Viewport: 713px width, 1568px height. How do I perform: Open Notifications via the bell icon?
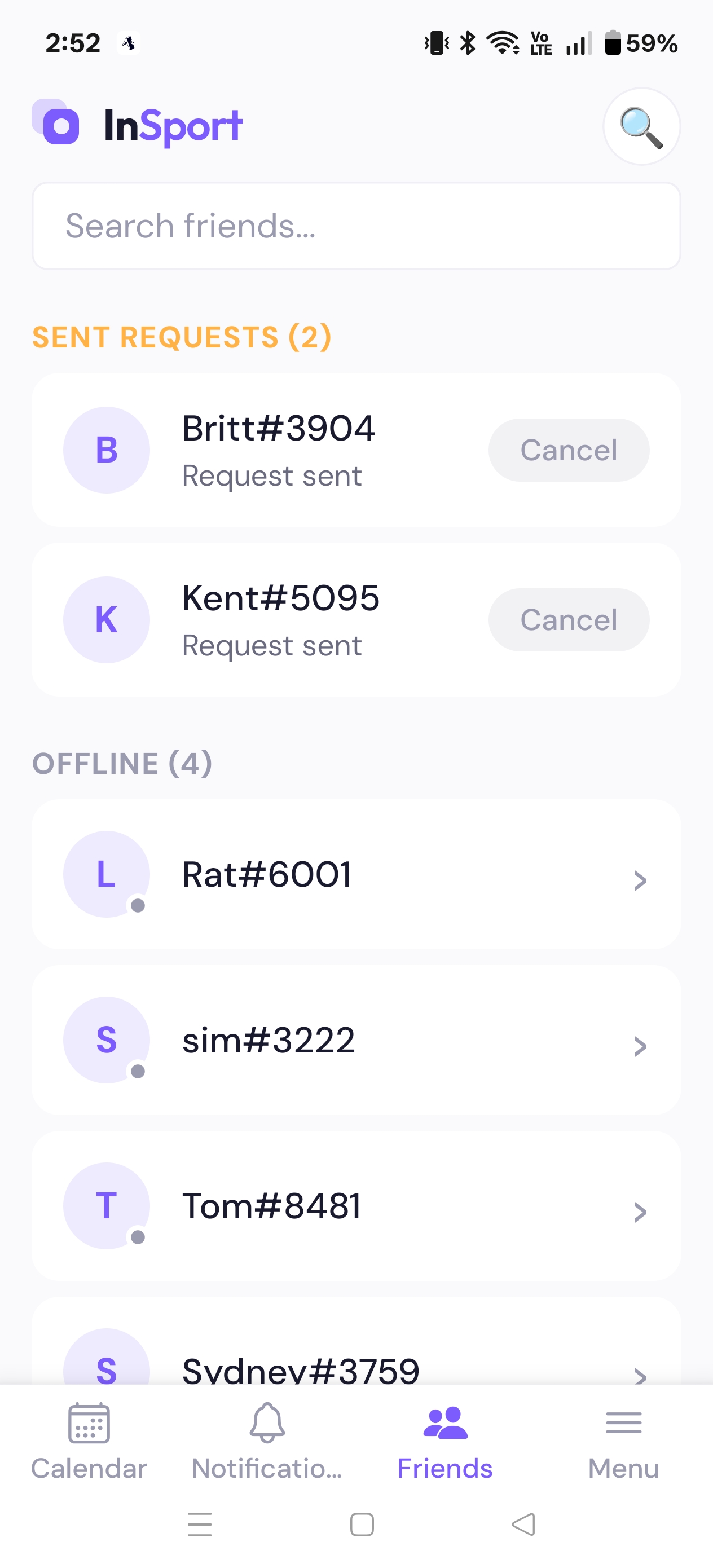pos(268,1424)
